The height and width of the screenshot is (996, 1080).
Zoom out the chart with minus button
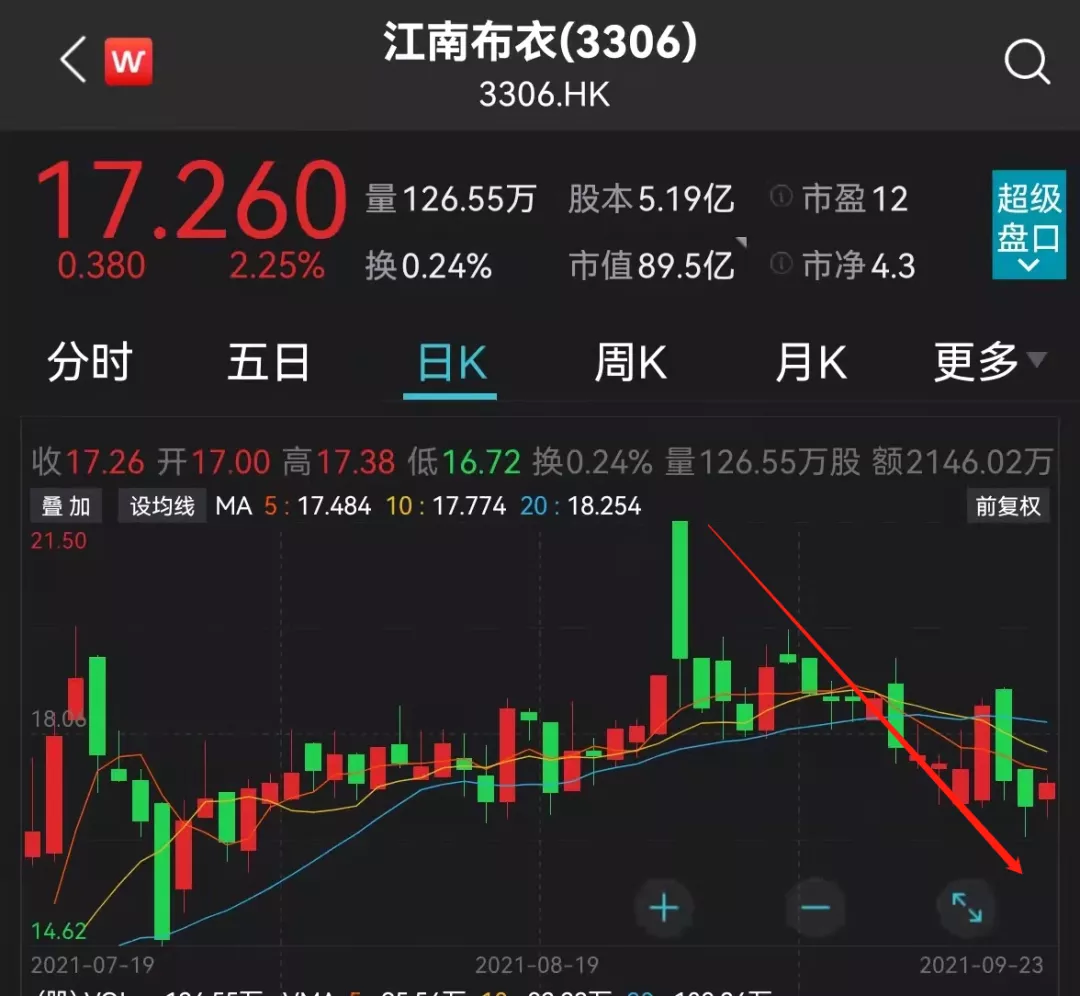(815, 908)
